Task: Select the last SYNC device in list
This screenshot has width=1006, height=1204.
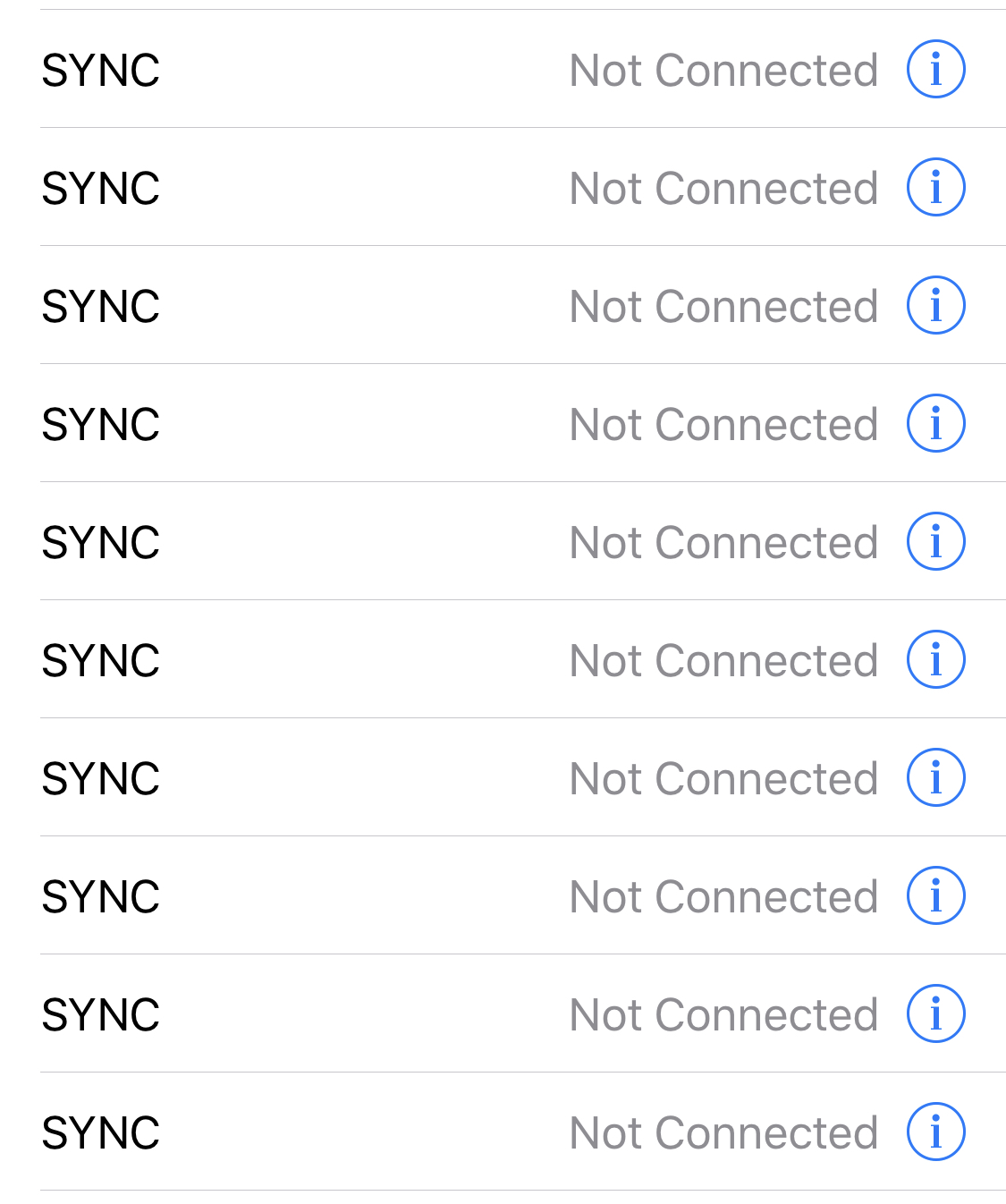Action: coord(100,1132)
